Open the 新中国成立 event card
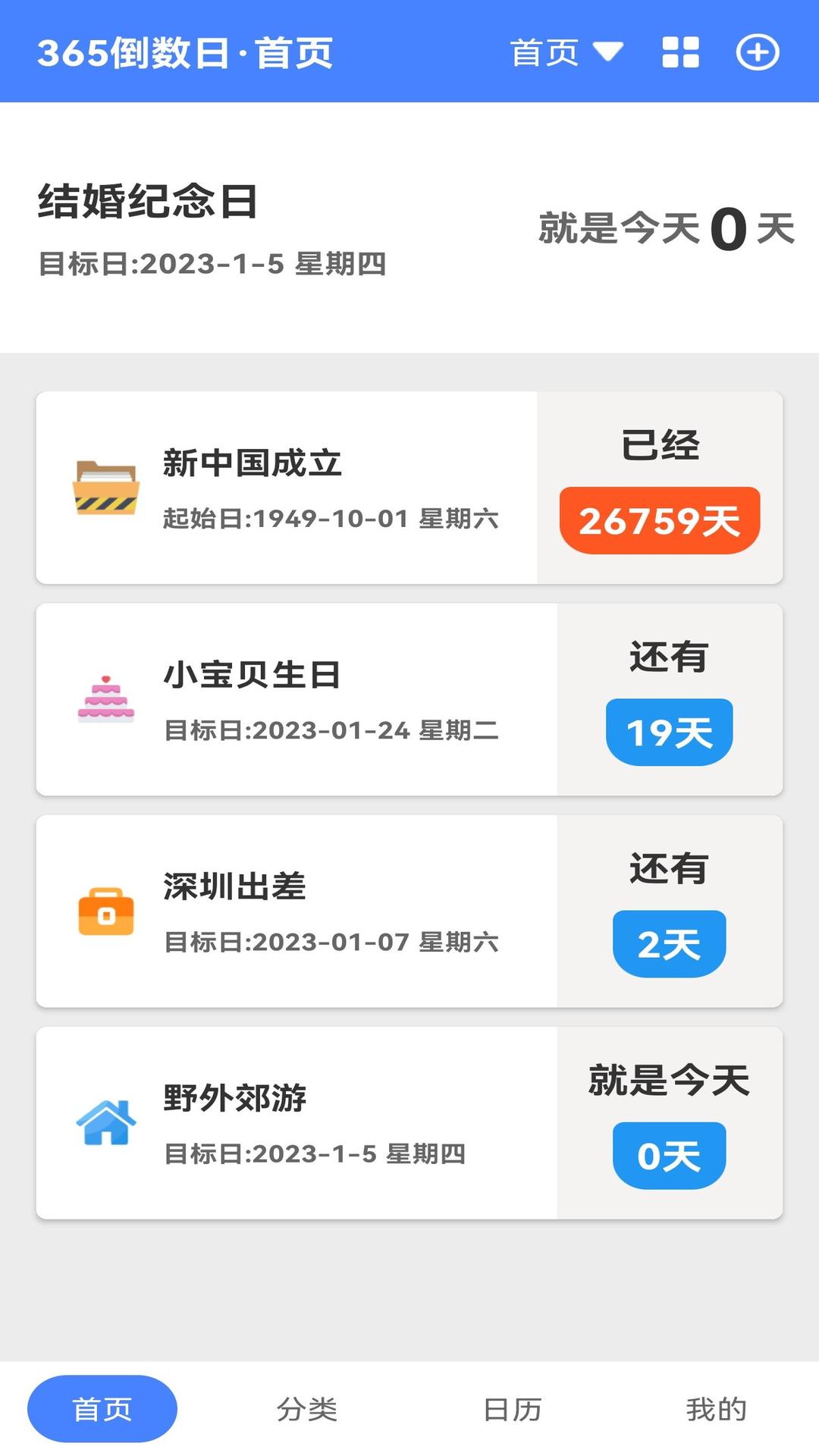The height and width of the screenshot is (1456, 819). click(x=409, y=488)
